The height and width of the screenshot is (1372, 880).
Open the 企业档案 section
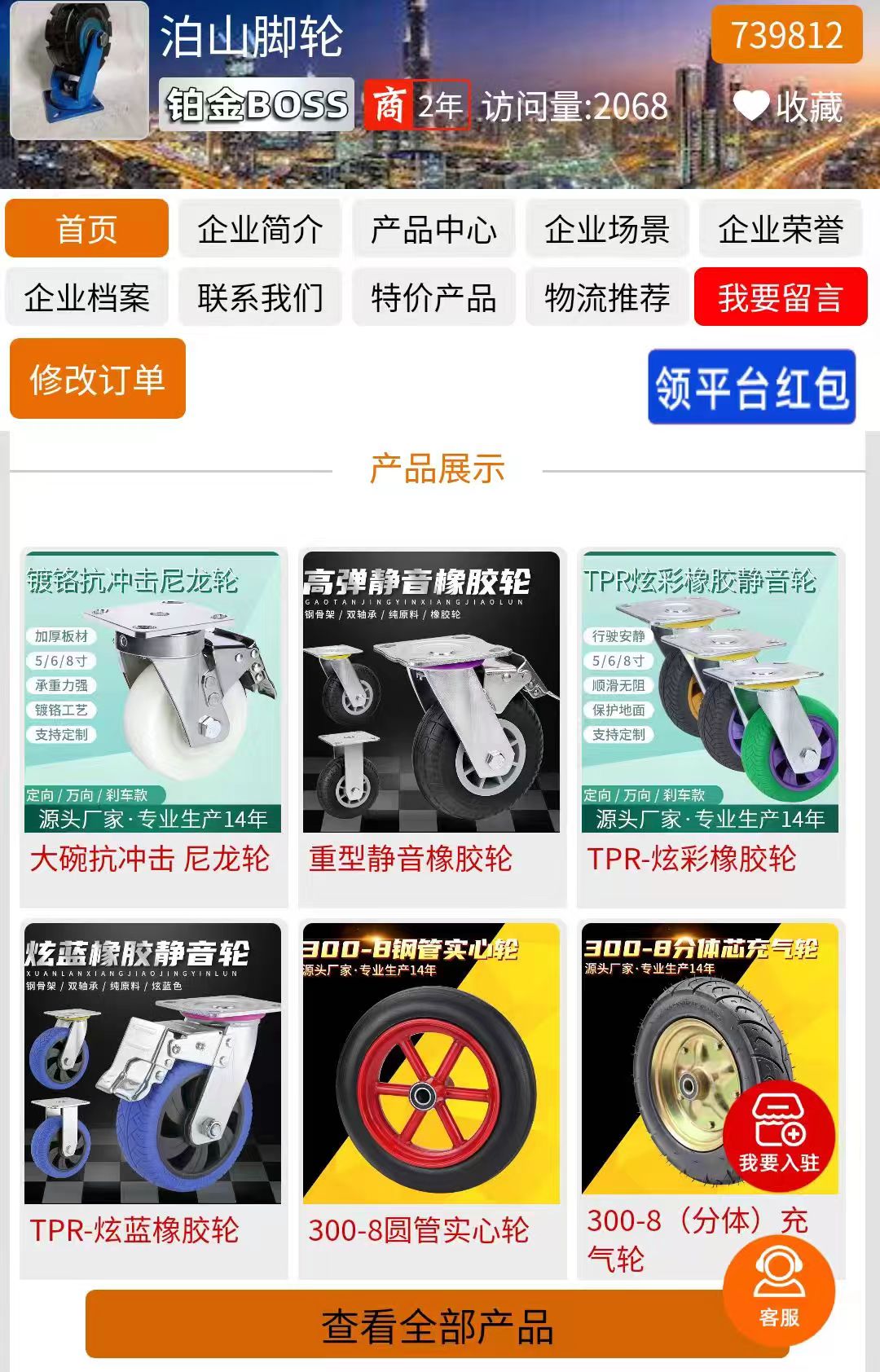tap(87, 297)
